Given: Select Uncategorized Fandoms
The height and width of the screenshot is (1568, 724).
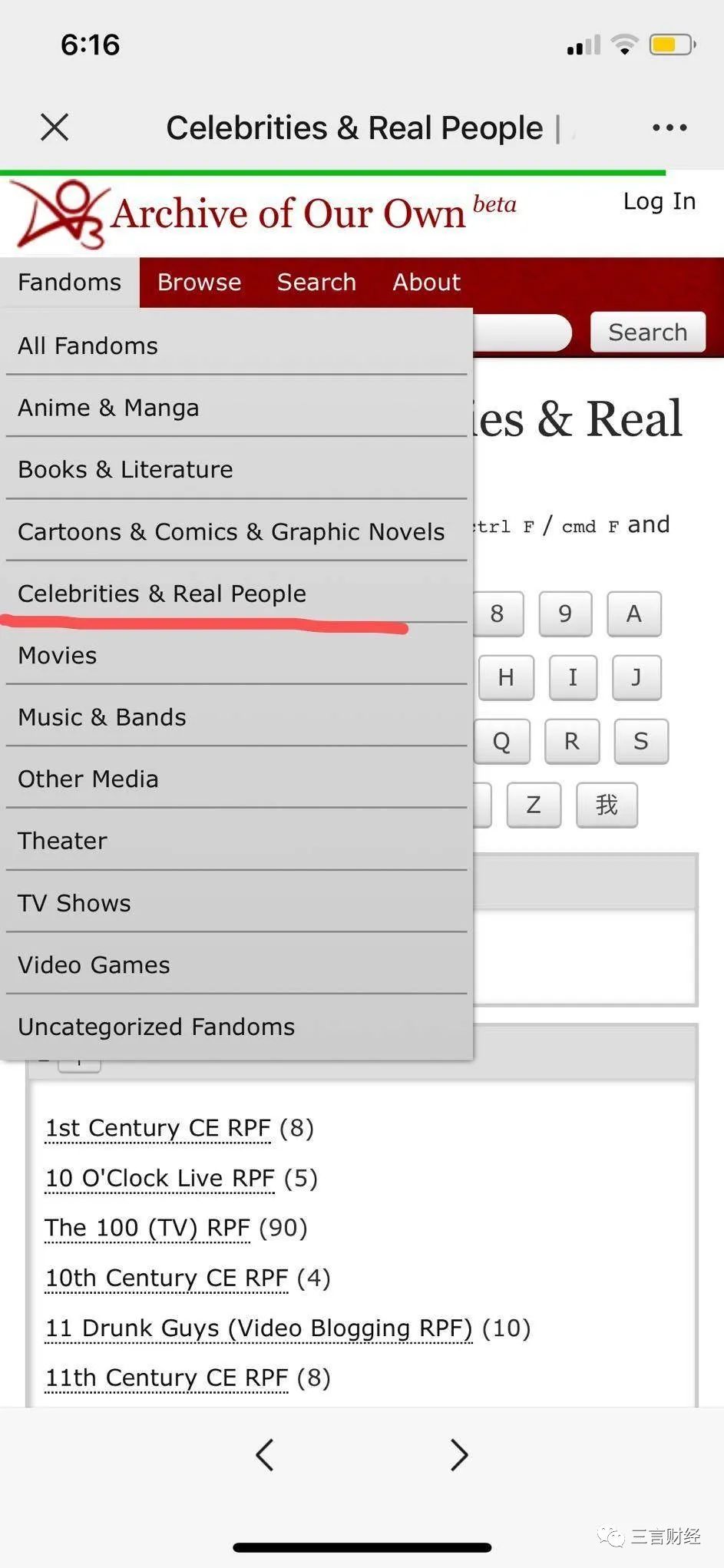Looking at the screenshot, I should pyautogui.click(x=236, y=1027).
